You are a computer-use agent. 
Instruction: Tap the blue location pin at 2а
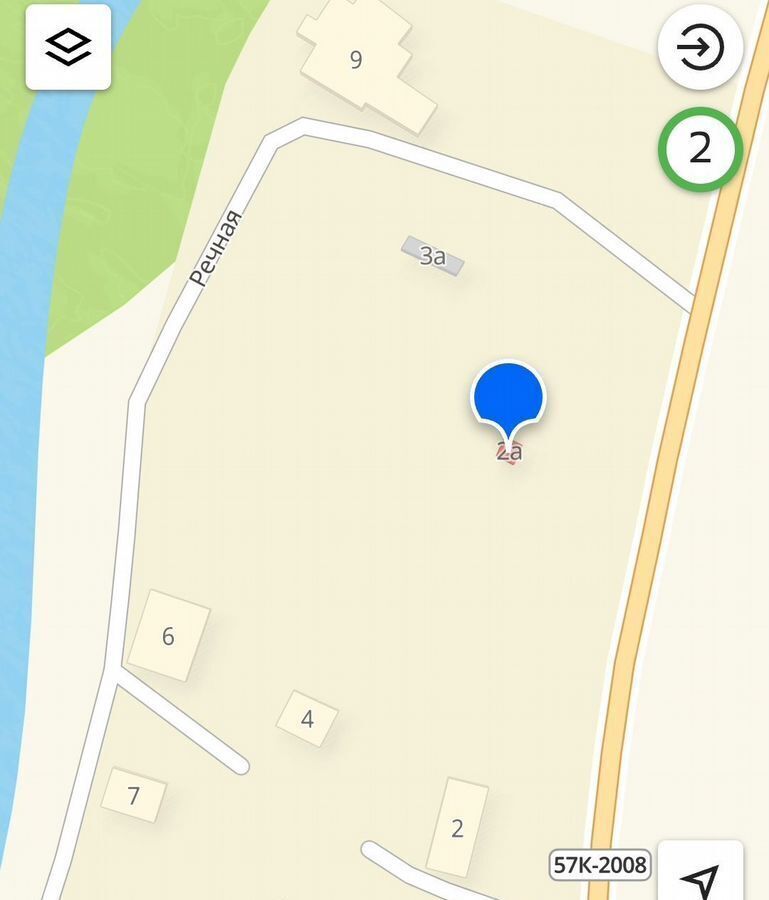tap(508, 398)
